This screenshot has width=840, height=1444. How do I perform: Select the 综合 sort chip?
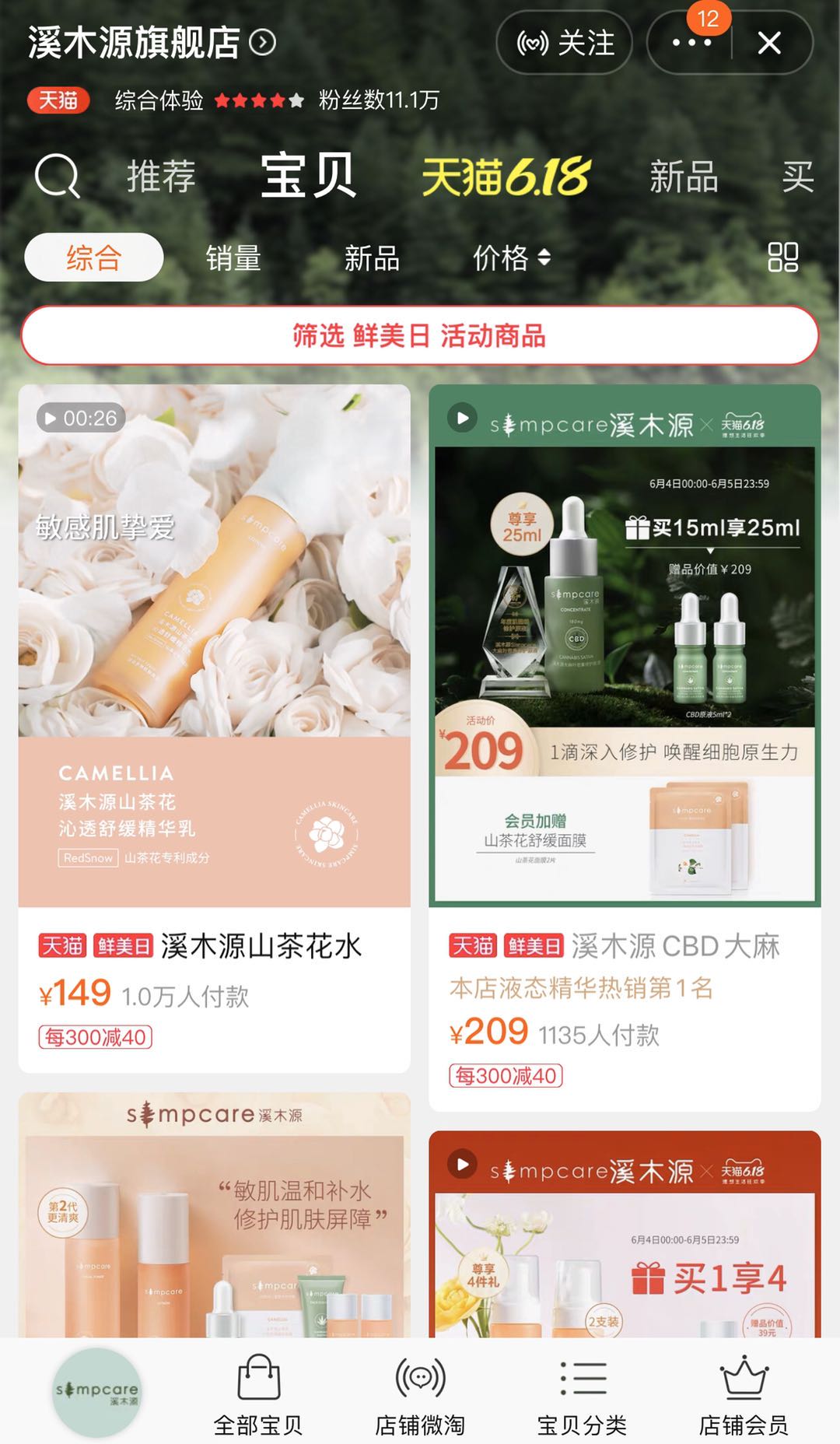[x=94, y=258]
